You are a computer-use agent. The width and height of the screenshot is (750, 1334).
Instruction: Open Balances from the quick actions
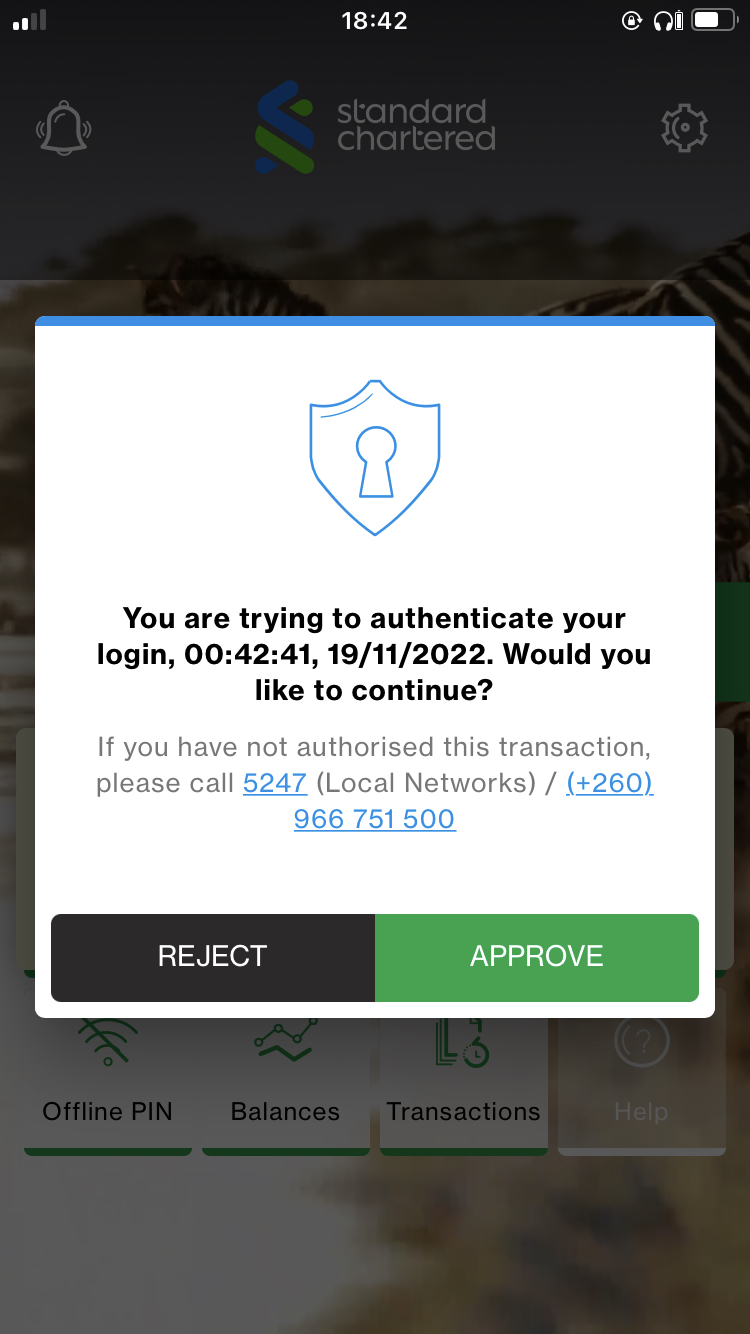tap(286, 1040)
